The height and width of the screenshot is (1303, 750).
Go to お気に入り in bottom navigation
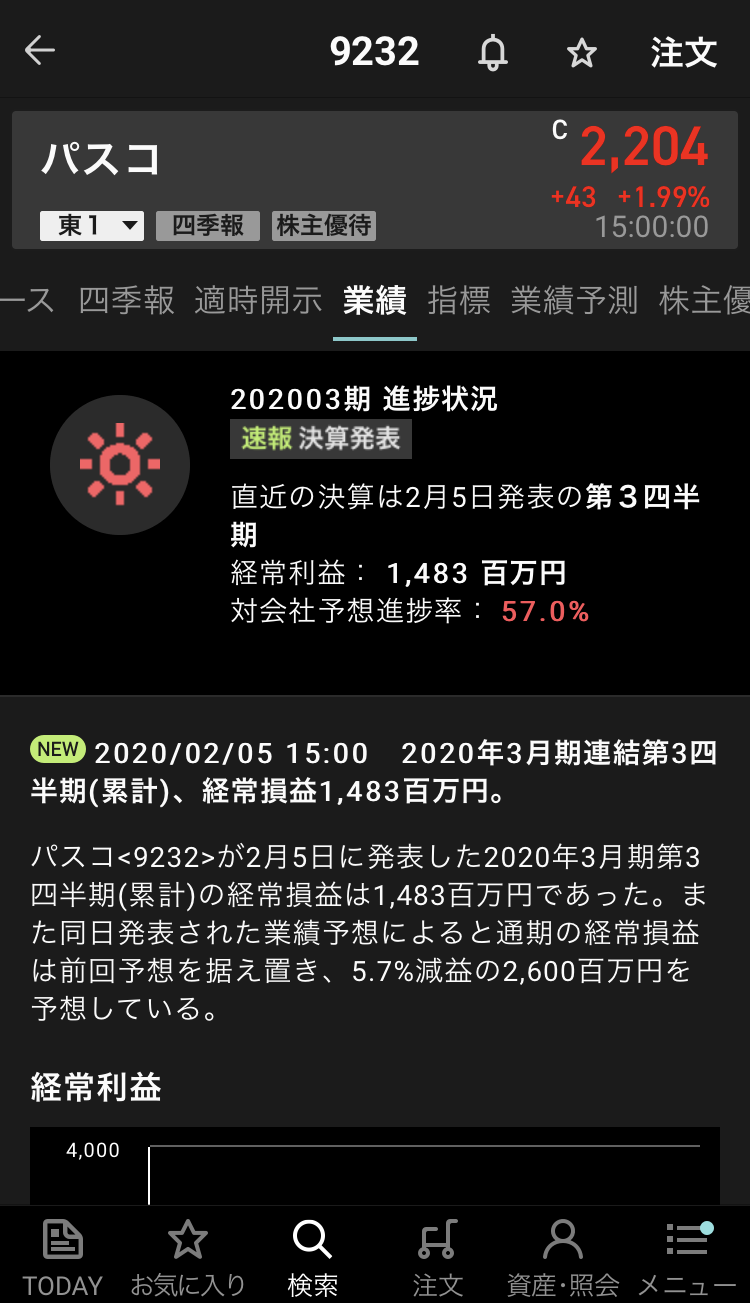(188, 1256)
